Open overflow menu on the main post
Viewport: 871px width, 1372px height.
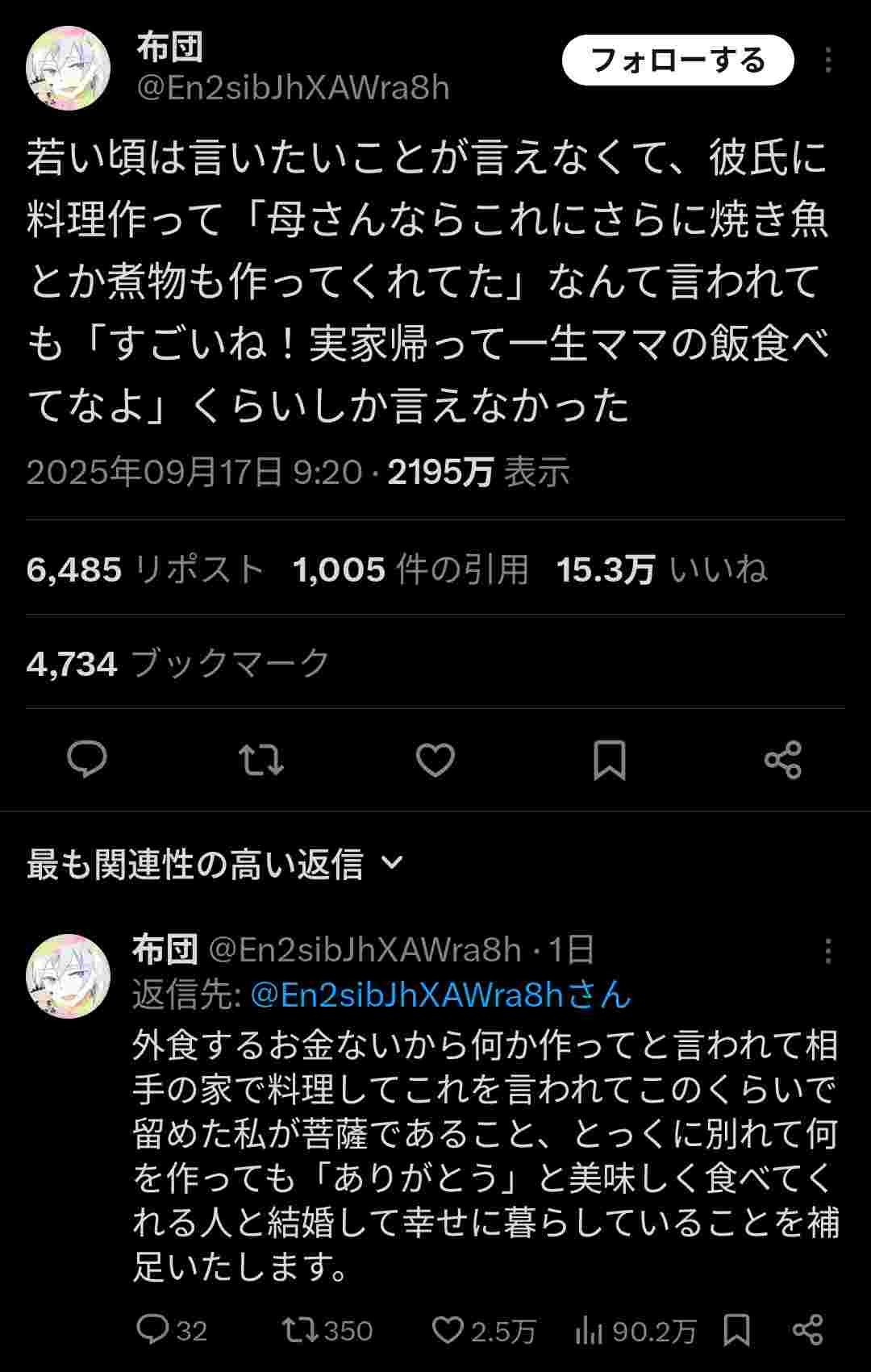(827, 60)
